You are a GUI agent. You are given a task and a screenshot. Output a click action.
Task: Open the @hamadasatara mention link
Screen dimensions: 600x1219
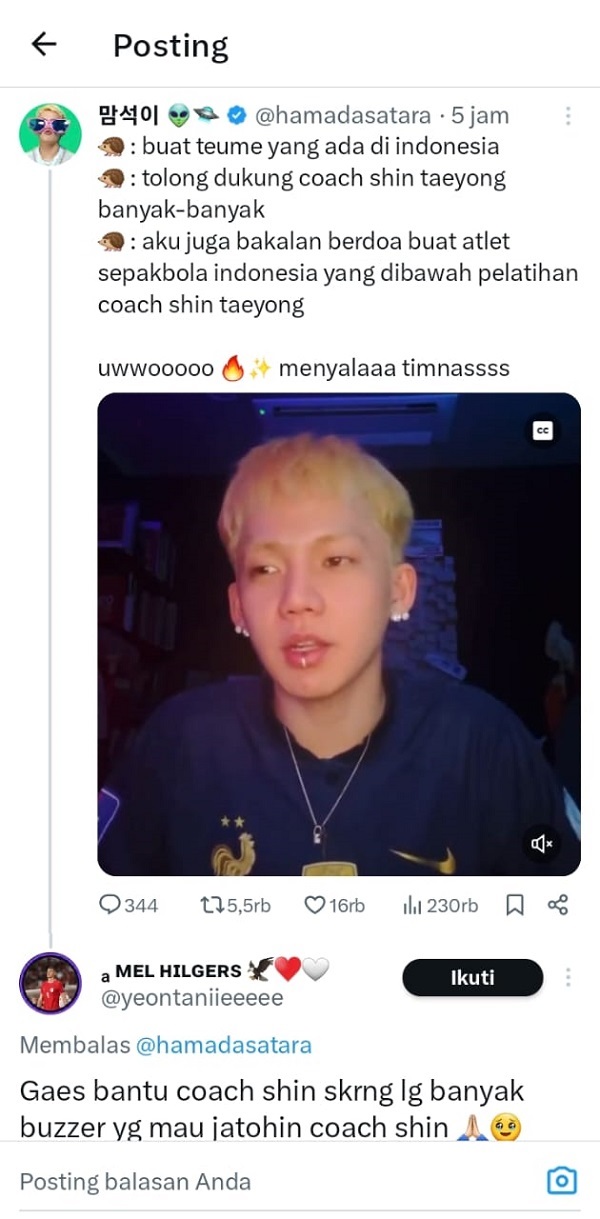[x=223, y=1045]
